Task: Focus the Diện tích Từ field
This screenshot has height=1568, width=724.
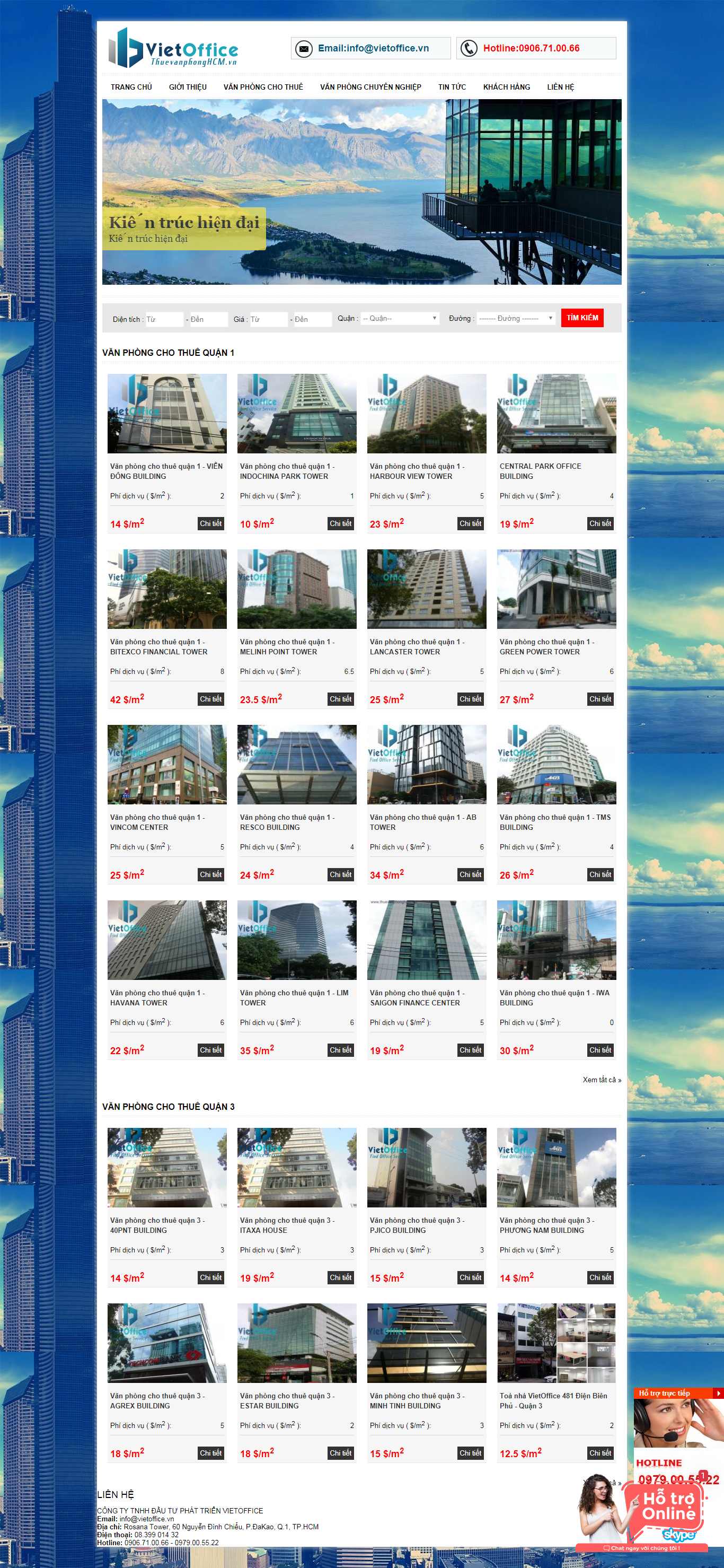Action: [x=164, y=319]
